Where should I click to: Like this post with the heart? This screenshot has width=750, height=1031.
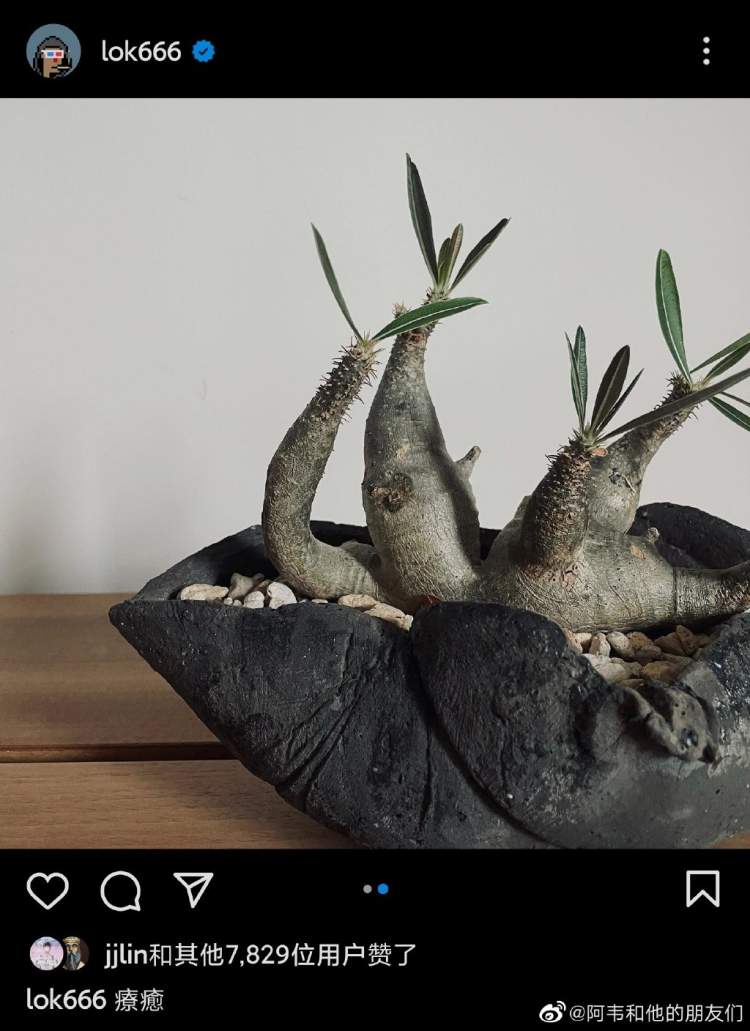pos(47,890)
